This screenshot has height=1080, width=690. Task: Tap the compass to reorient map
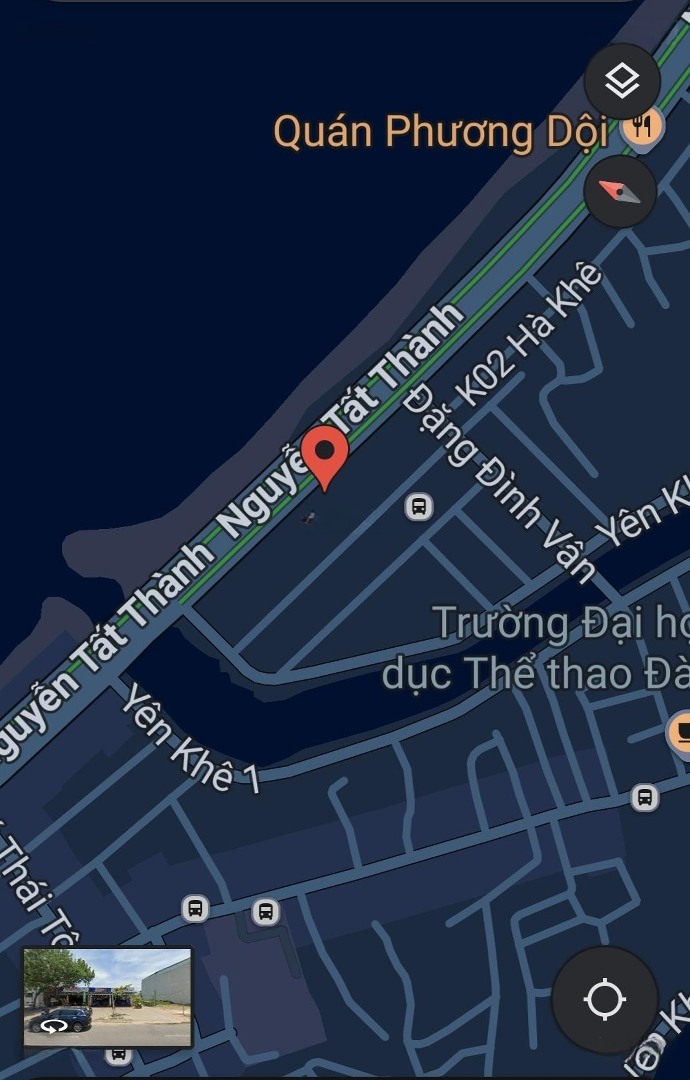(x=620, y=191)
